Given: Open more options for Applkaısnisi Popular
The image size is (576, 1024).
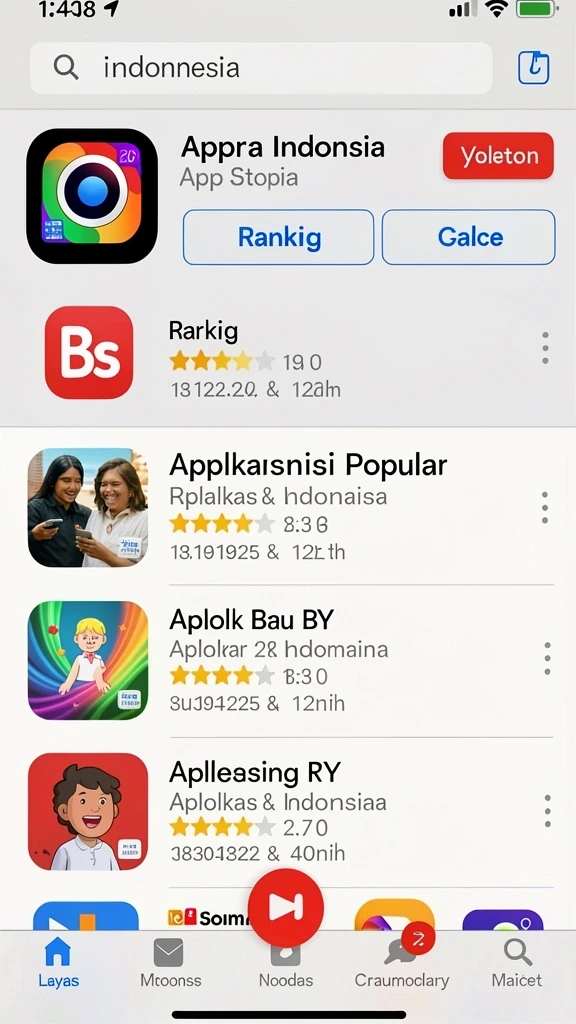Looking at the screenshot, I should (545, 507).
